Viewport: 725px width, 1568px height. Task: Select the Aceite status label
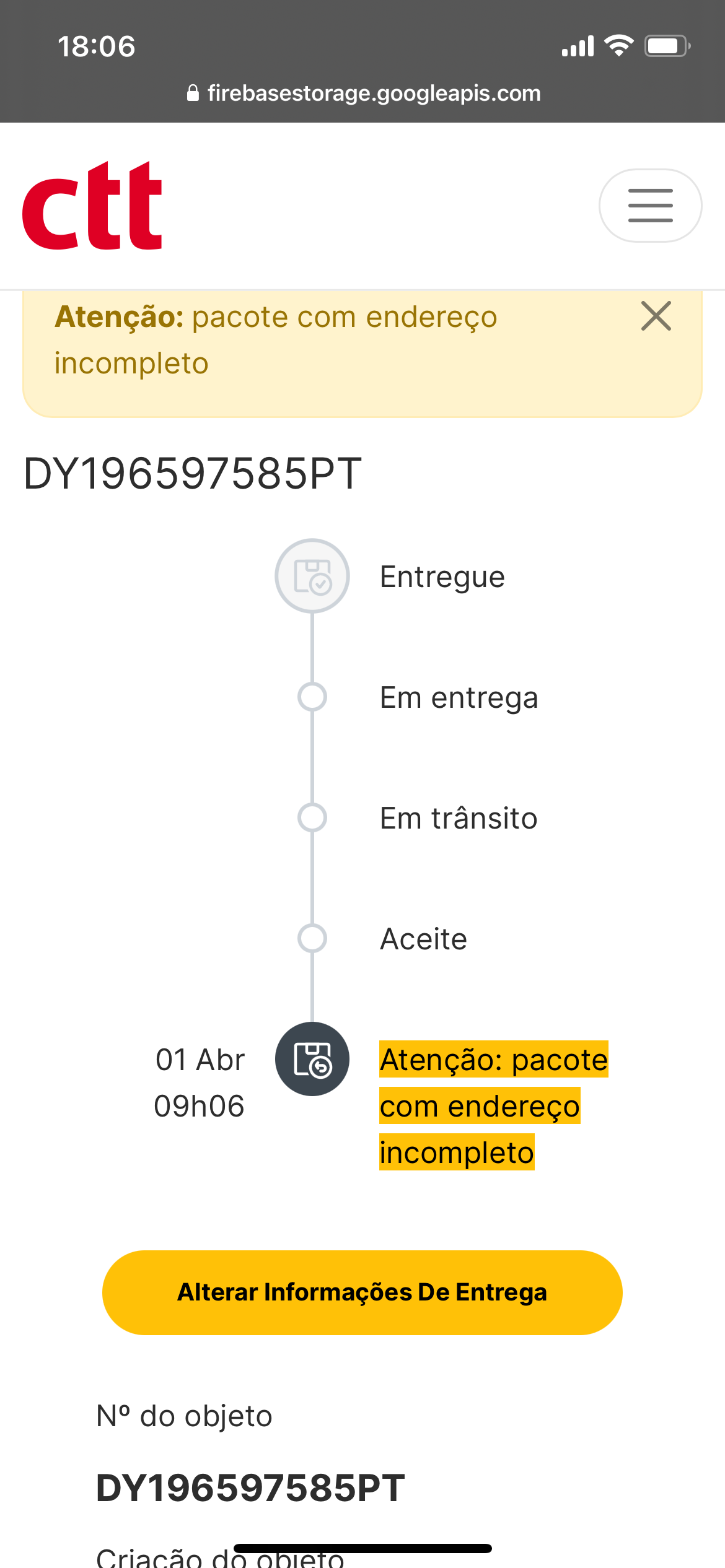(x=423, y=939)
